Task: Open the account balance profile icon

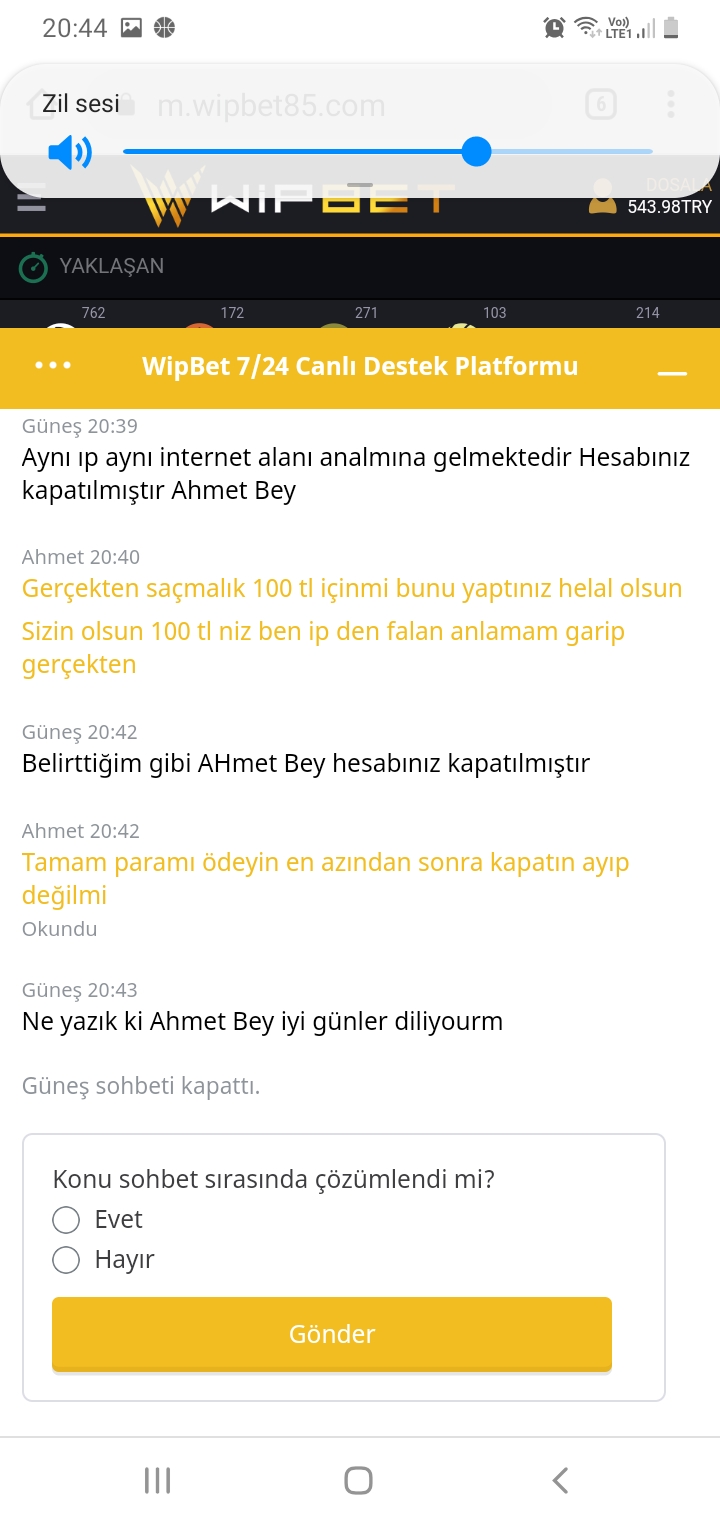Action: 602,196
